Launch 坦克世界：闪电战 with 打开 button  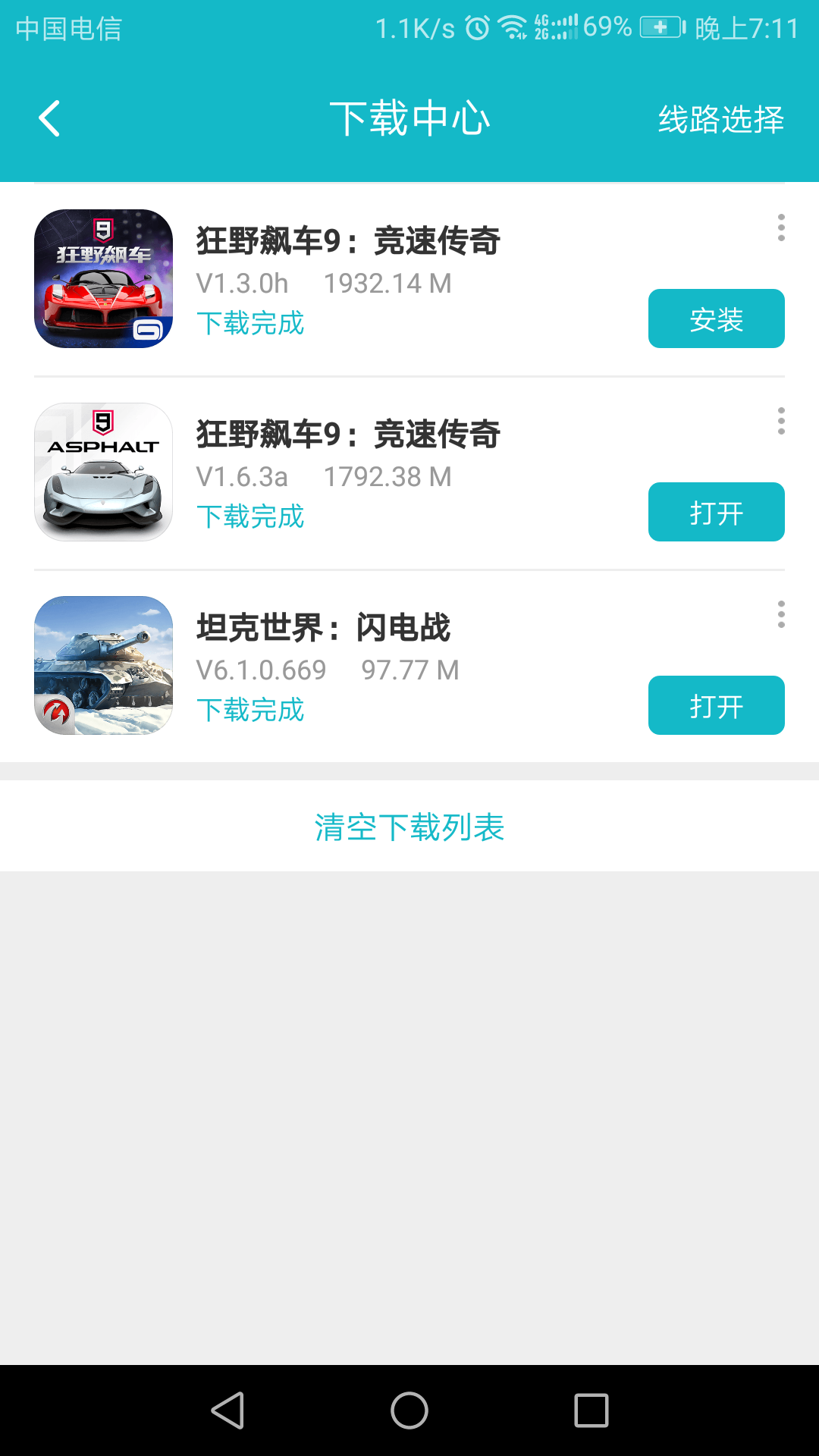pyautogui.click(x=716, y=705)
